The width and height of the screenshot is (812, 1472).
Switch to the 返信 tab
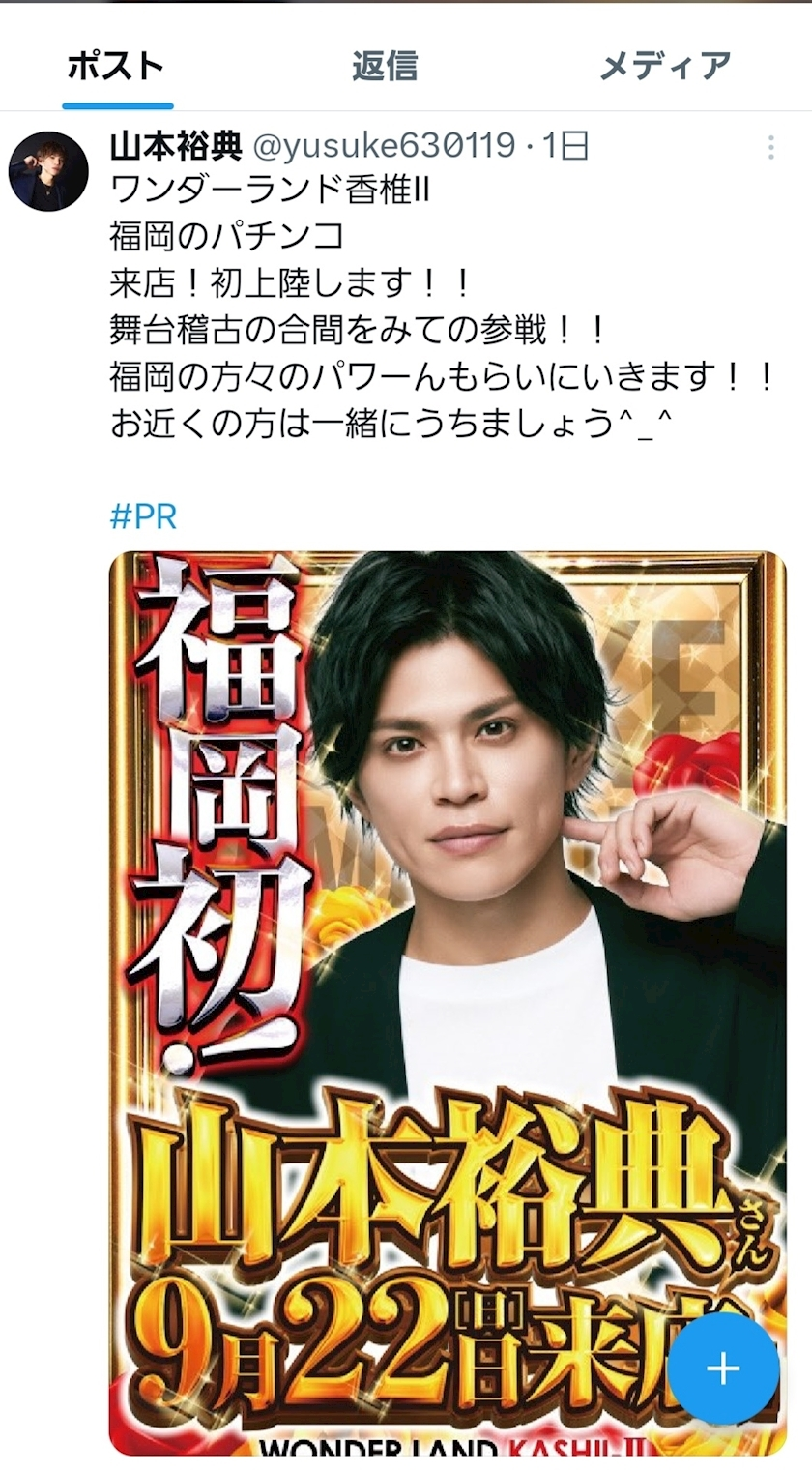tap(385, 66)
